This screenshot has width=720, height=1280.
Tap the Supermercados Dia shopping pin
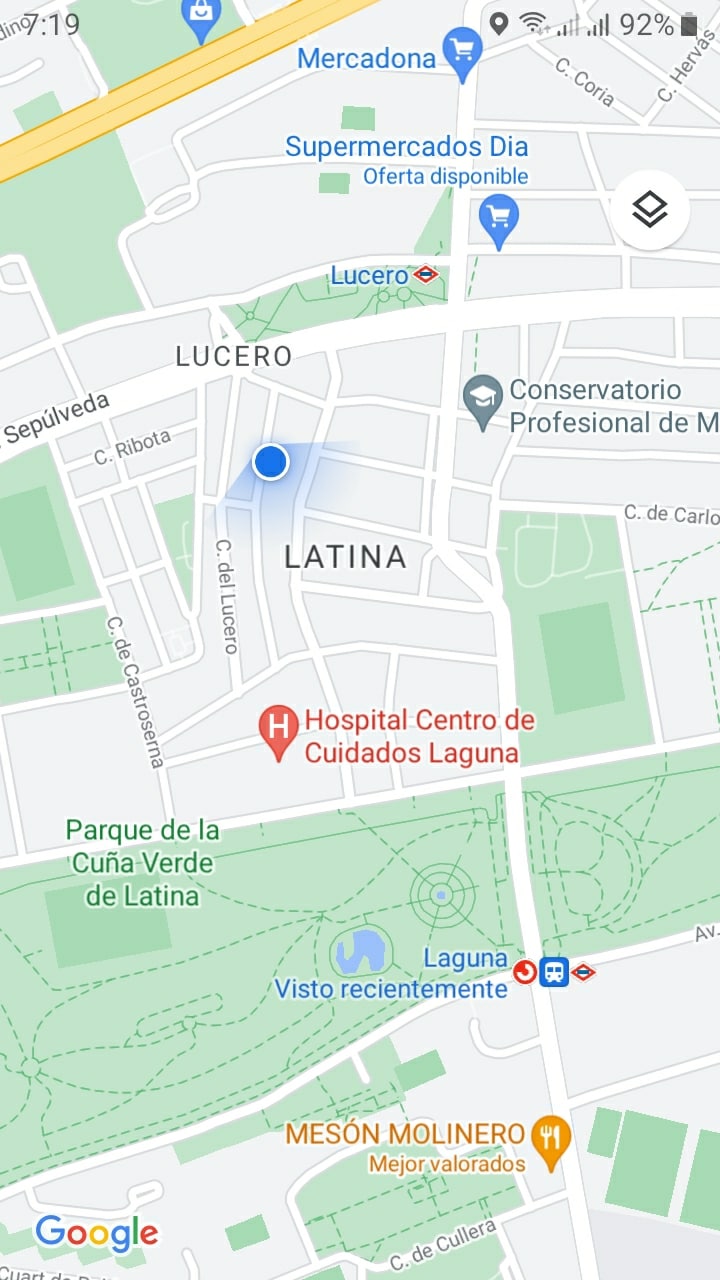[x=498, y=218]
